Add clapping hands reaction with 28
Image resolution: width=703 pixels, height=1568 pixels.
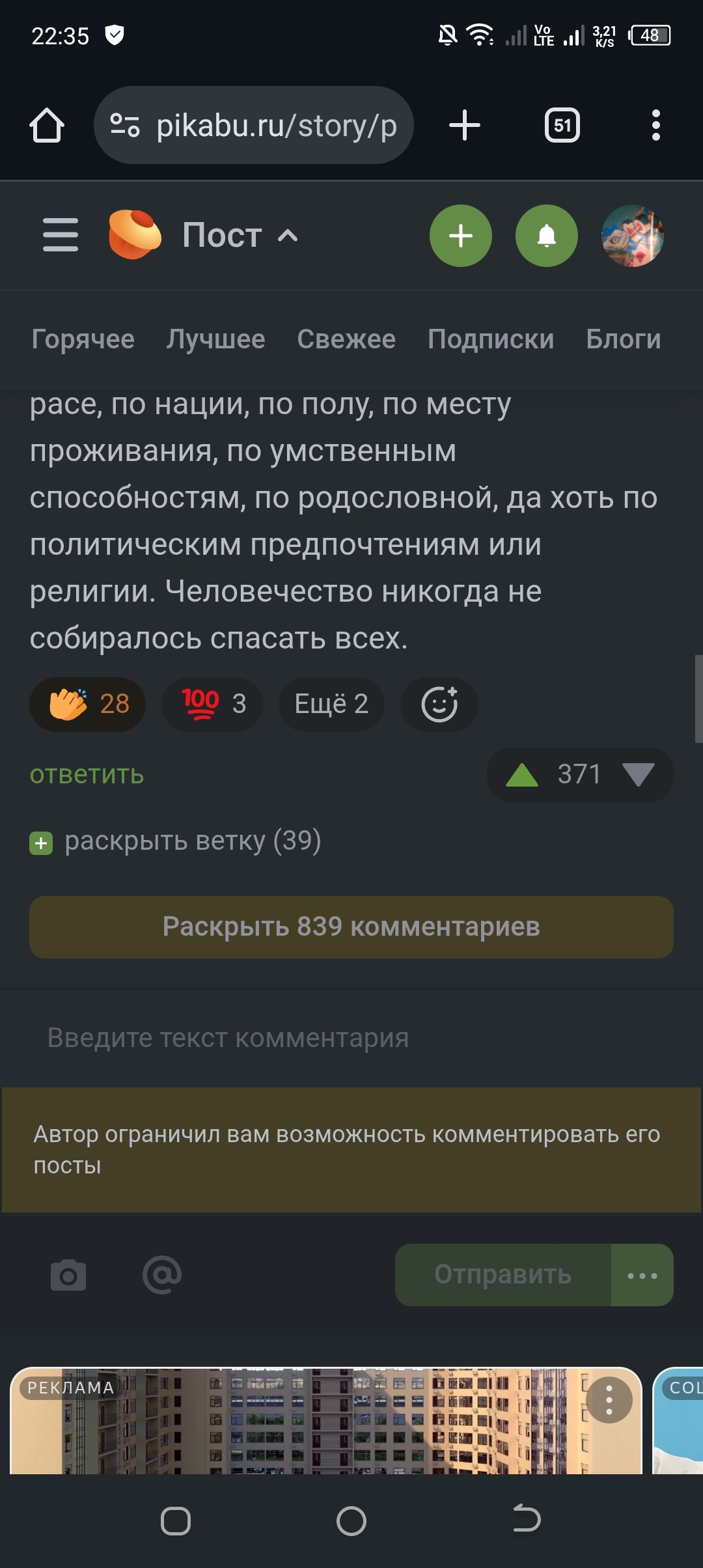point(87,704)
